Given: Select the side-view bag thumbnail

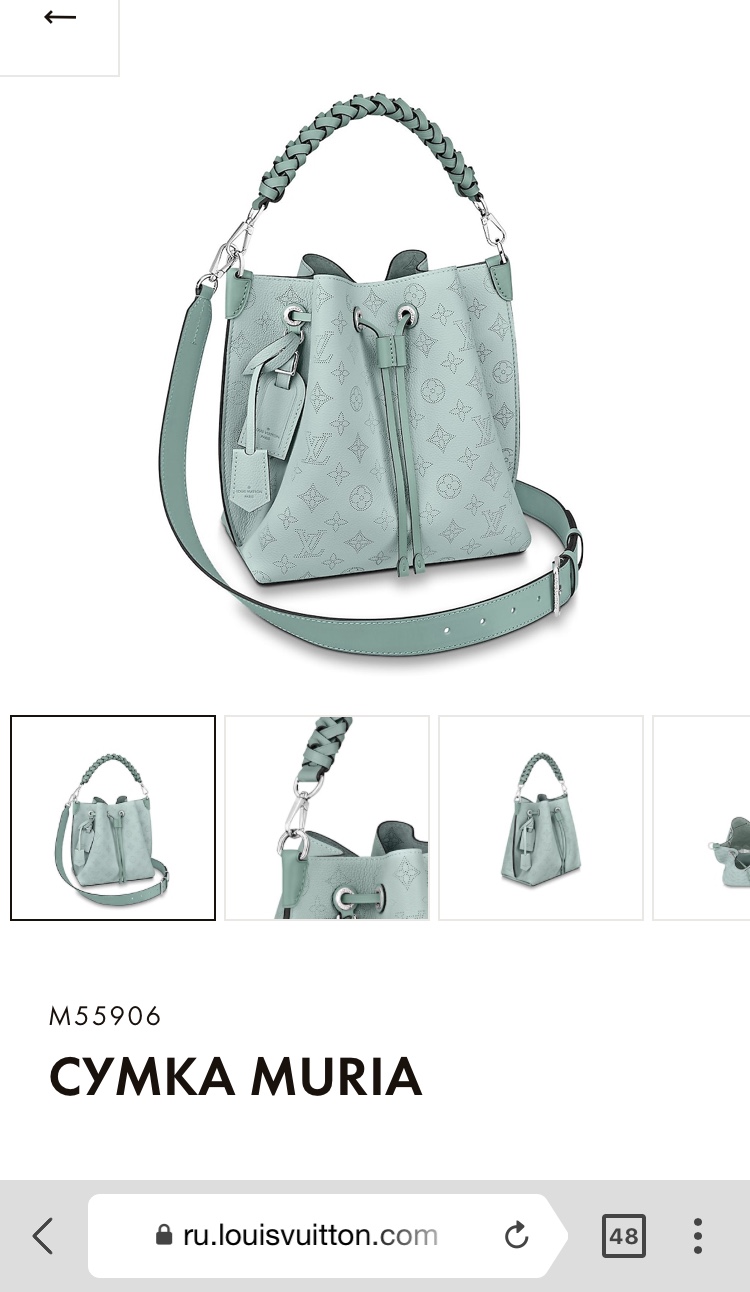Looking at the screenshot, I should 541,818.
